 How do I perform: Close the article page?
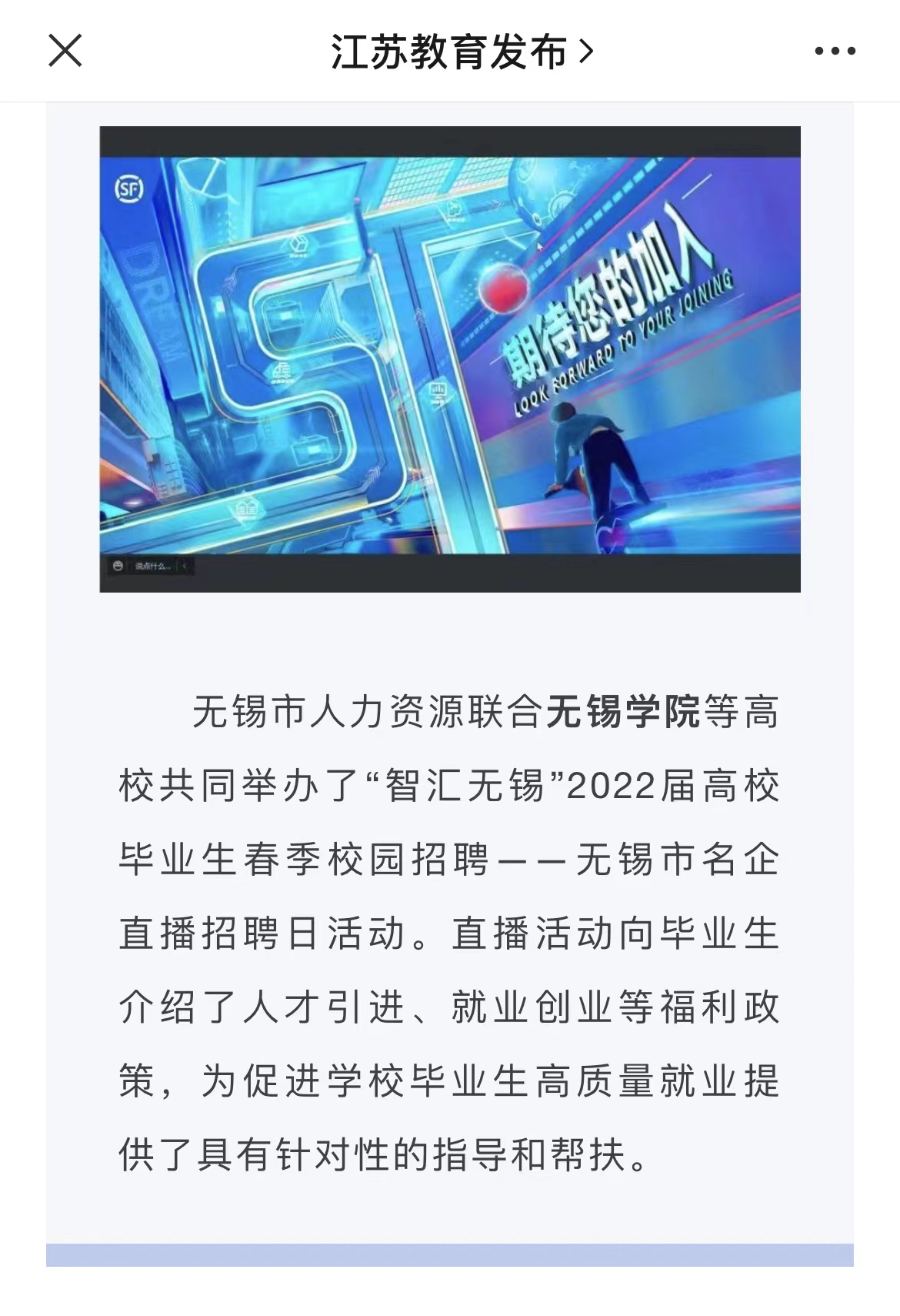click(65, 51)
